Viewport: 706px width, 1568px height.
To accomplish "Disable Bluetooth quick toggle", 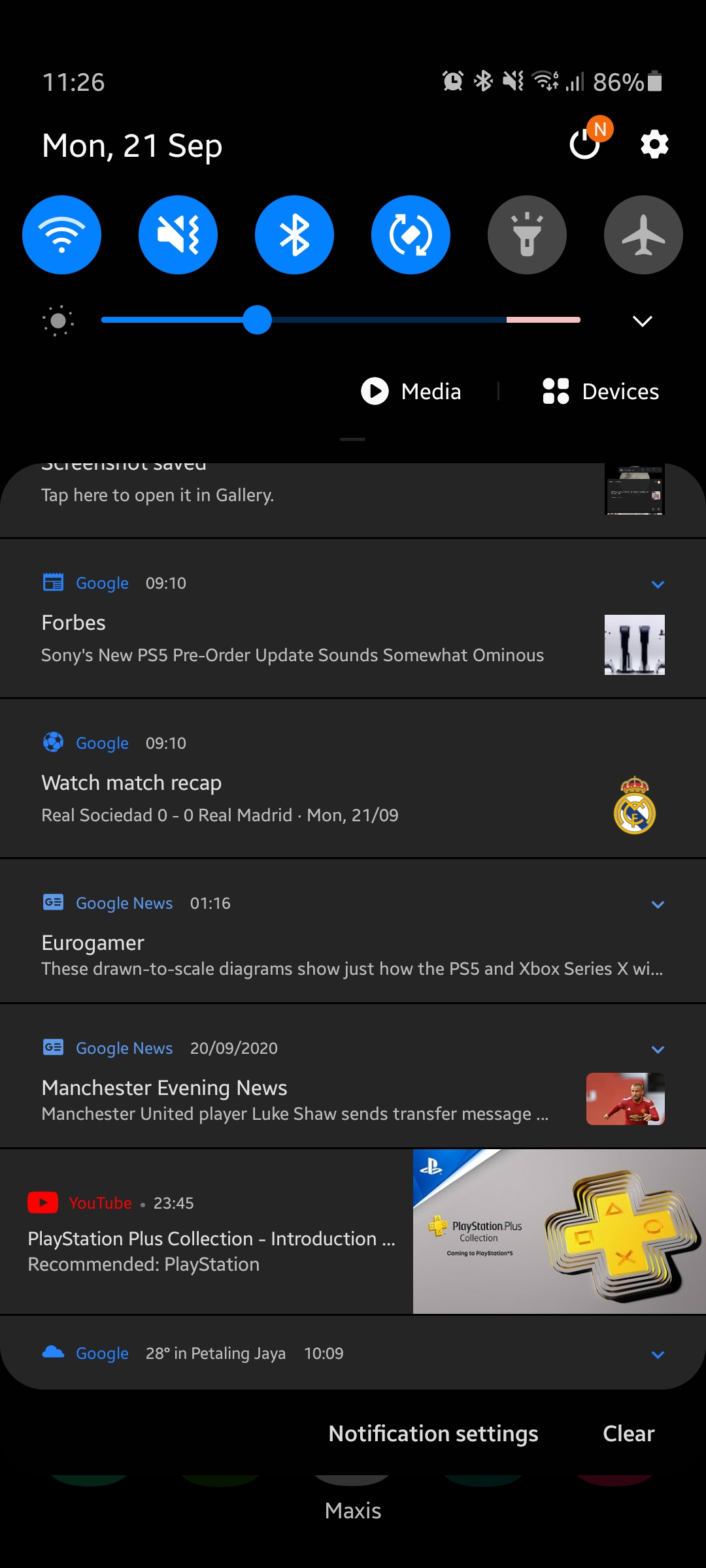I will pos(294,235).
